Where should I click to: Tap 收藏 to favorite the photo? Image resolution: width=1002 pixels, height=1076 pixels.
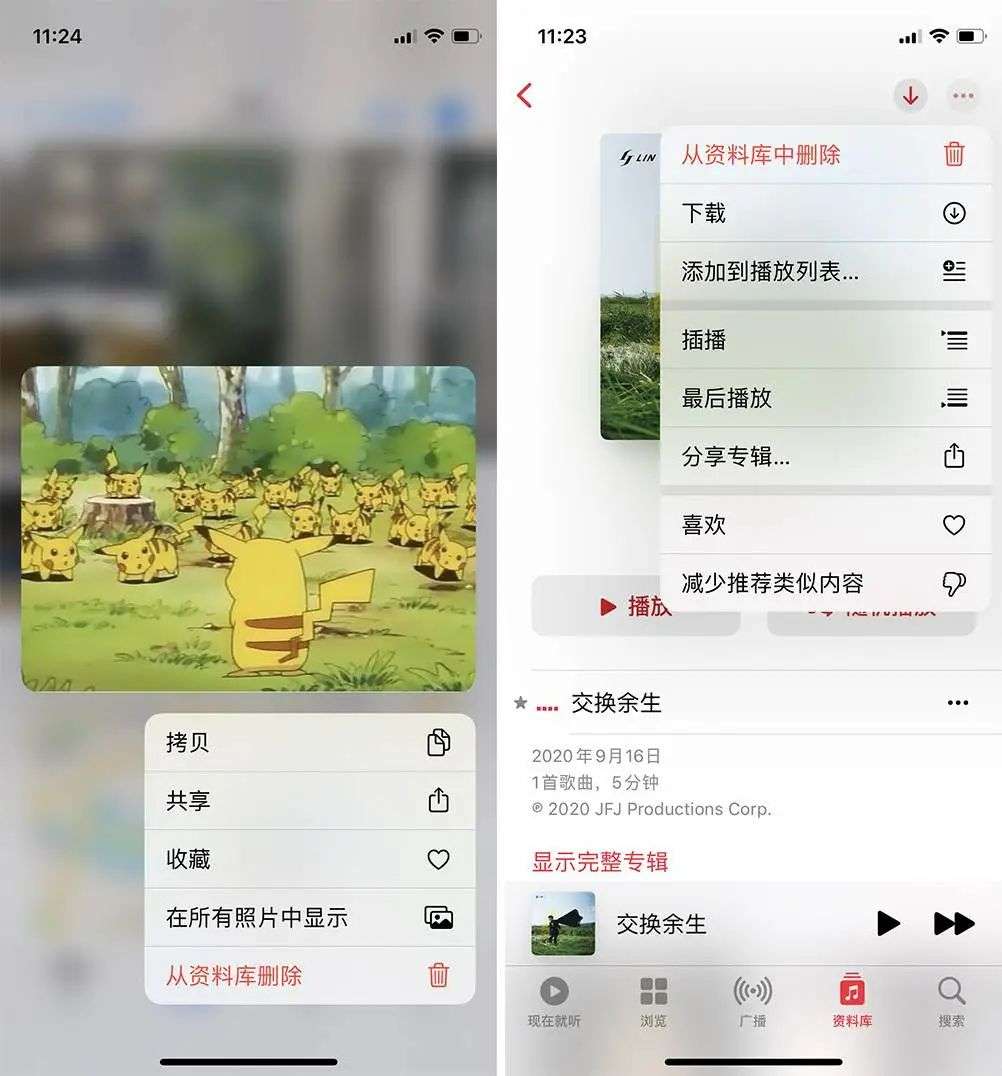(310, 858)
